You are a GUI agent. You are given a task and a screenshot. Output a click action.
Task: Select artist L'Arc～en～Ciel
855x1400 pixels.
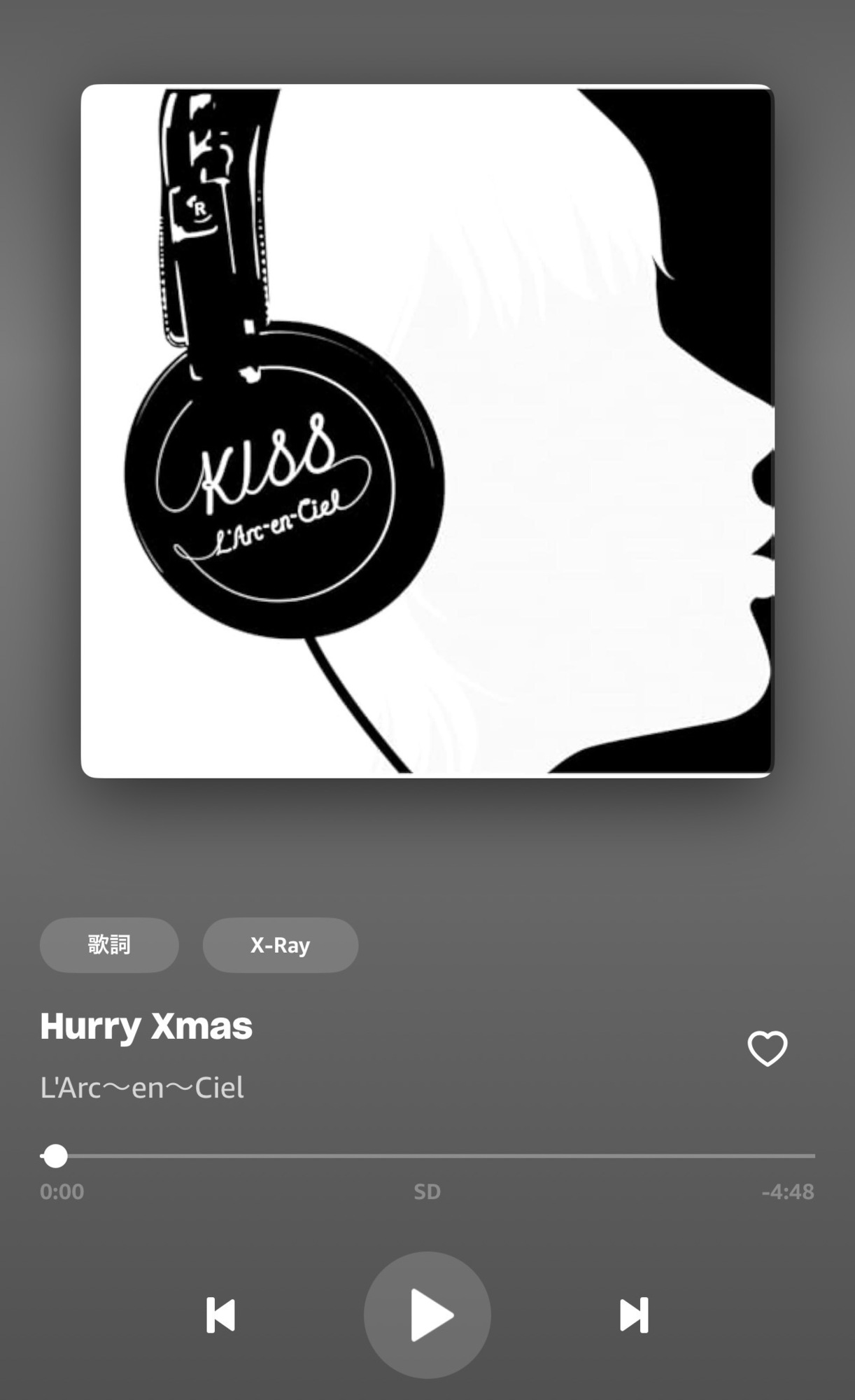[141, 1088]
